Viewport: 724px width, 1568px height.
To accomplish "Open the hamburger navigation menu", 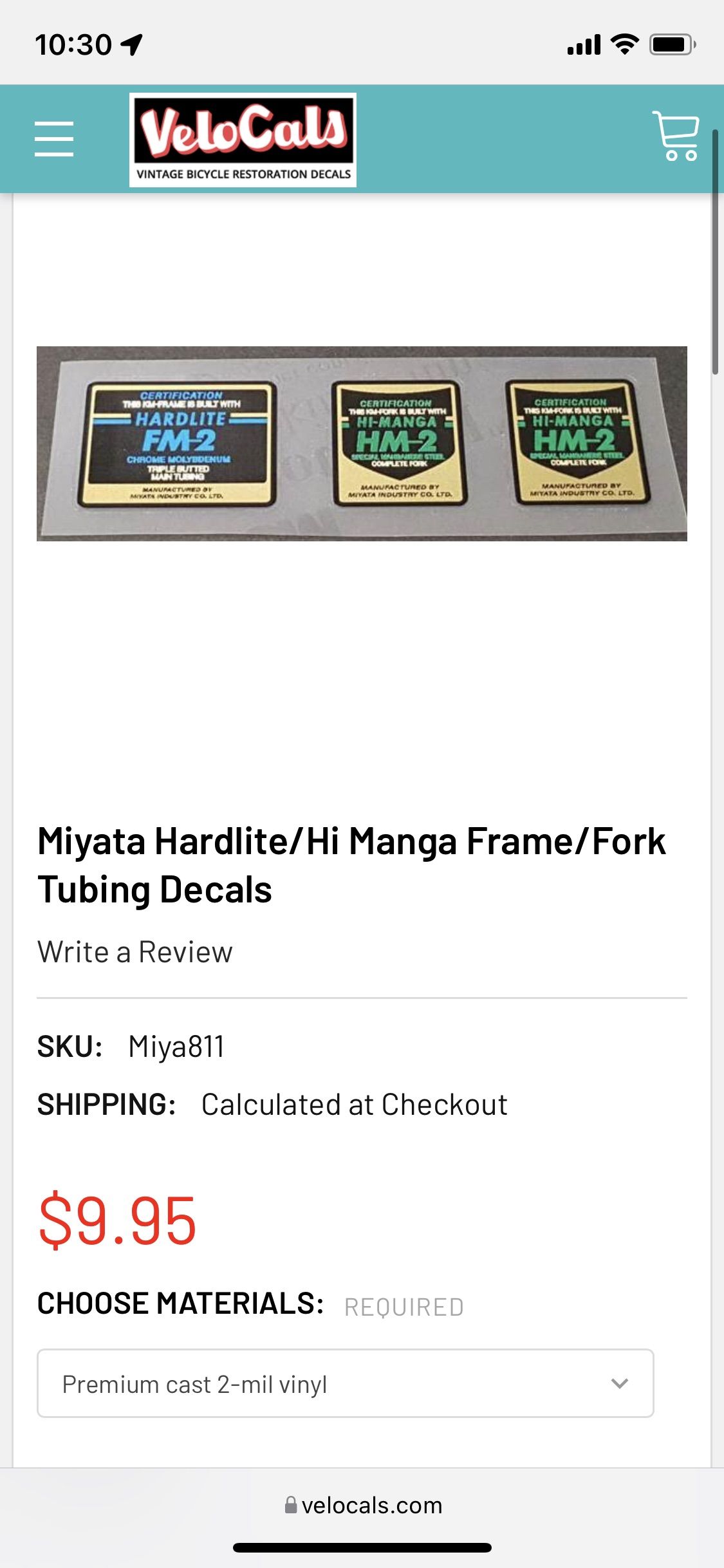I will click(x=54, y=138).
